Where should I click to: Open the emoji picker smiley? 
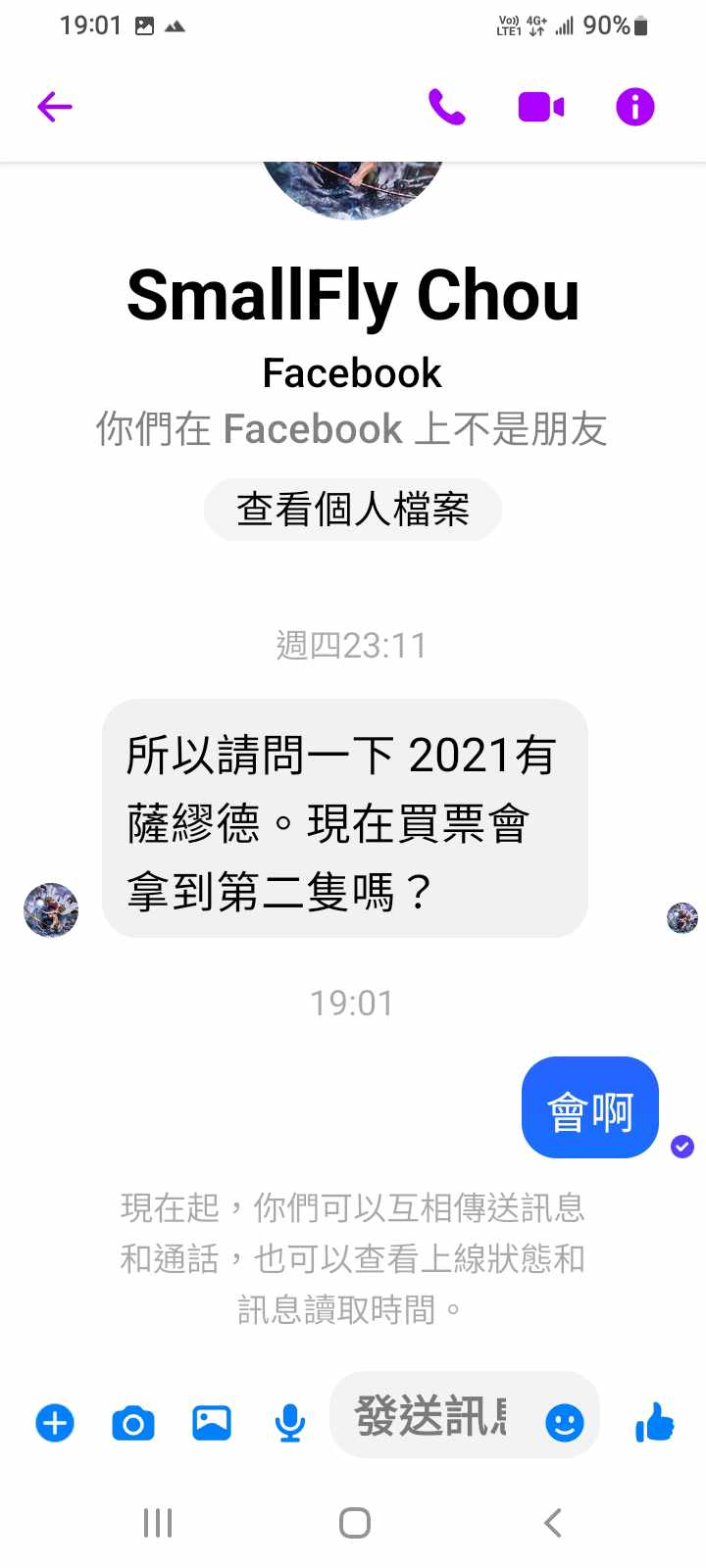pyautogui.click(x=564, y=1422)
